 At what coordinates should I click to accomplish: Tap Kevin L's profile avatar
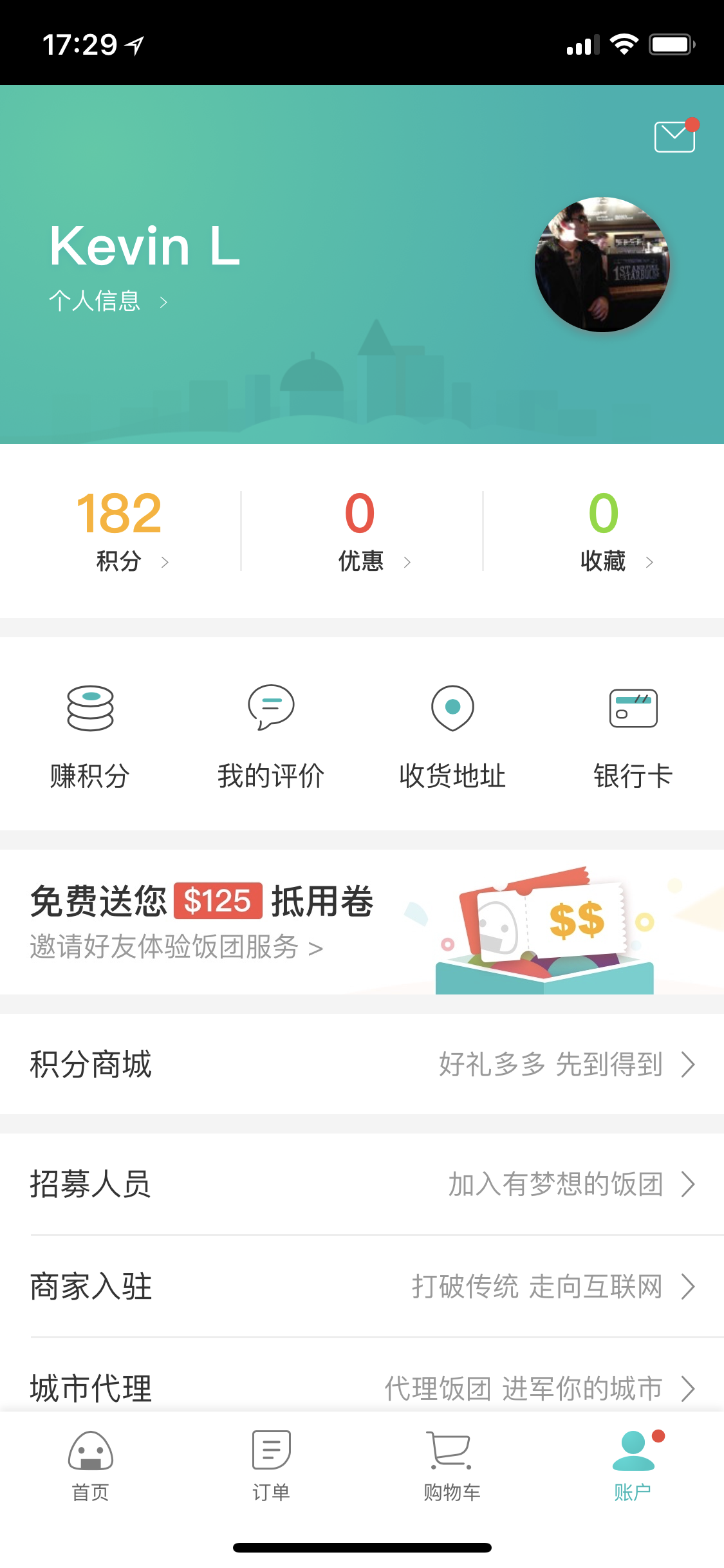point(602,265)
